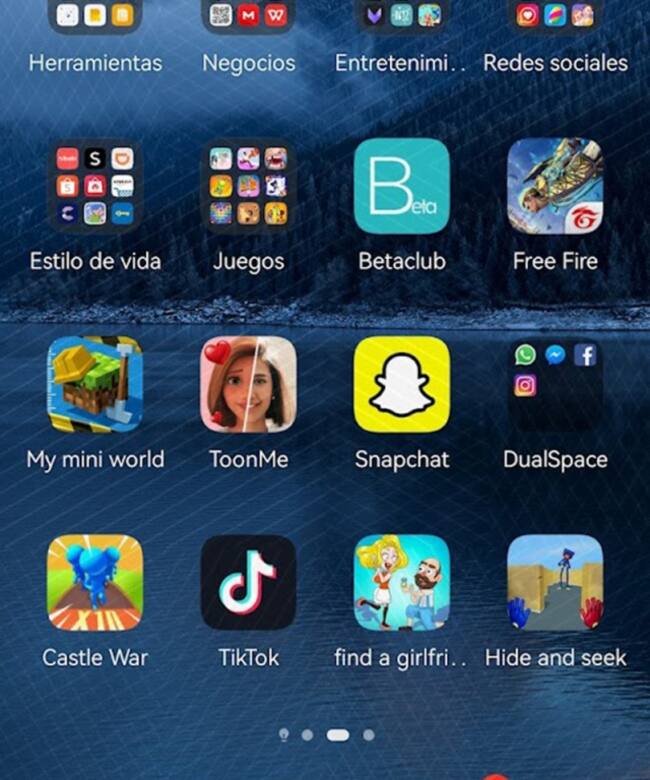Launch the ToonMe app
Image resolution: width=650 pixels, height=780 pixels.
249,384
